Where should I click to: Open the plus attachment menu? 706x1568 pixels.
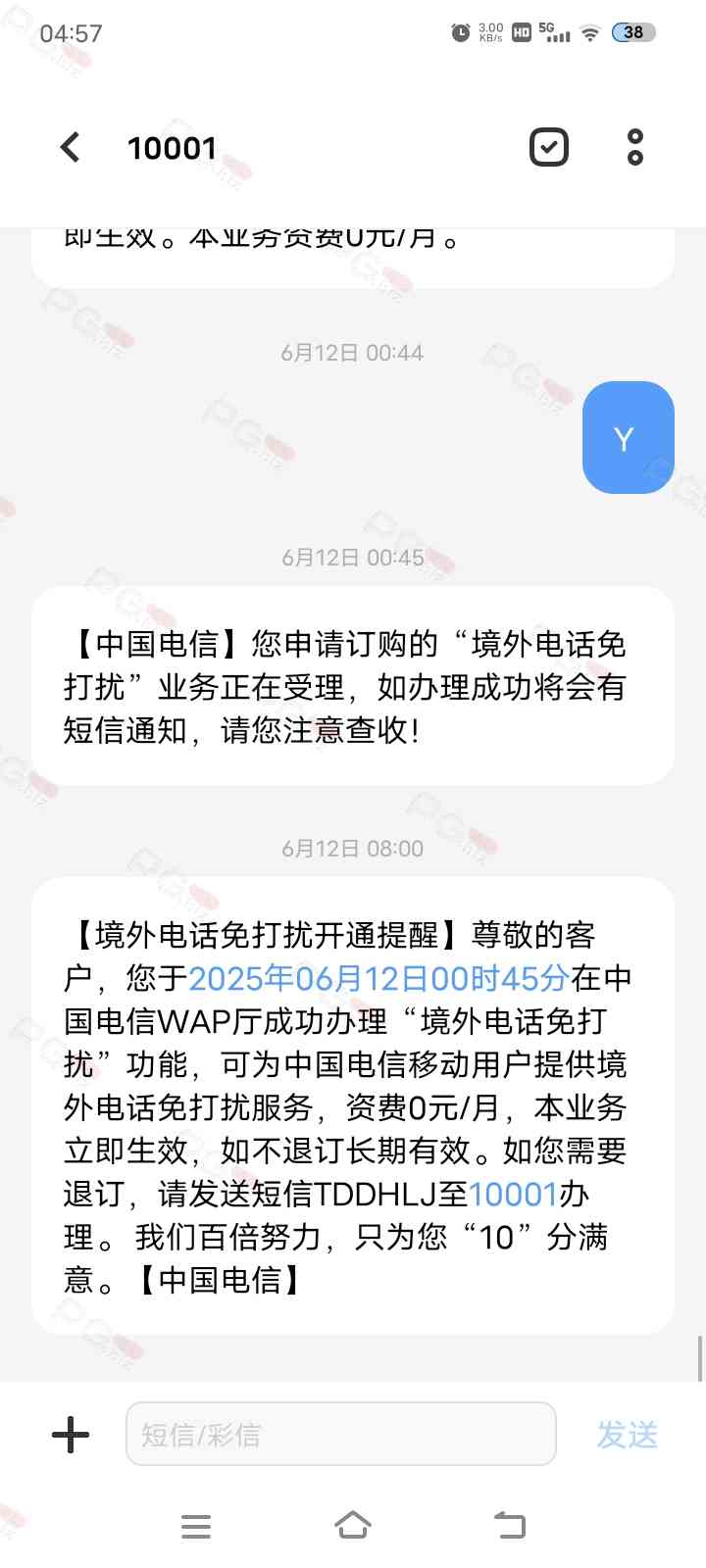tap(71, 1435)
